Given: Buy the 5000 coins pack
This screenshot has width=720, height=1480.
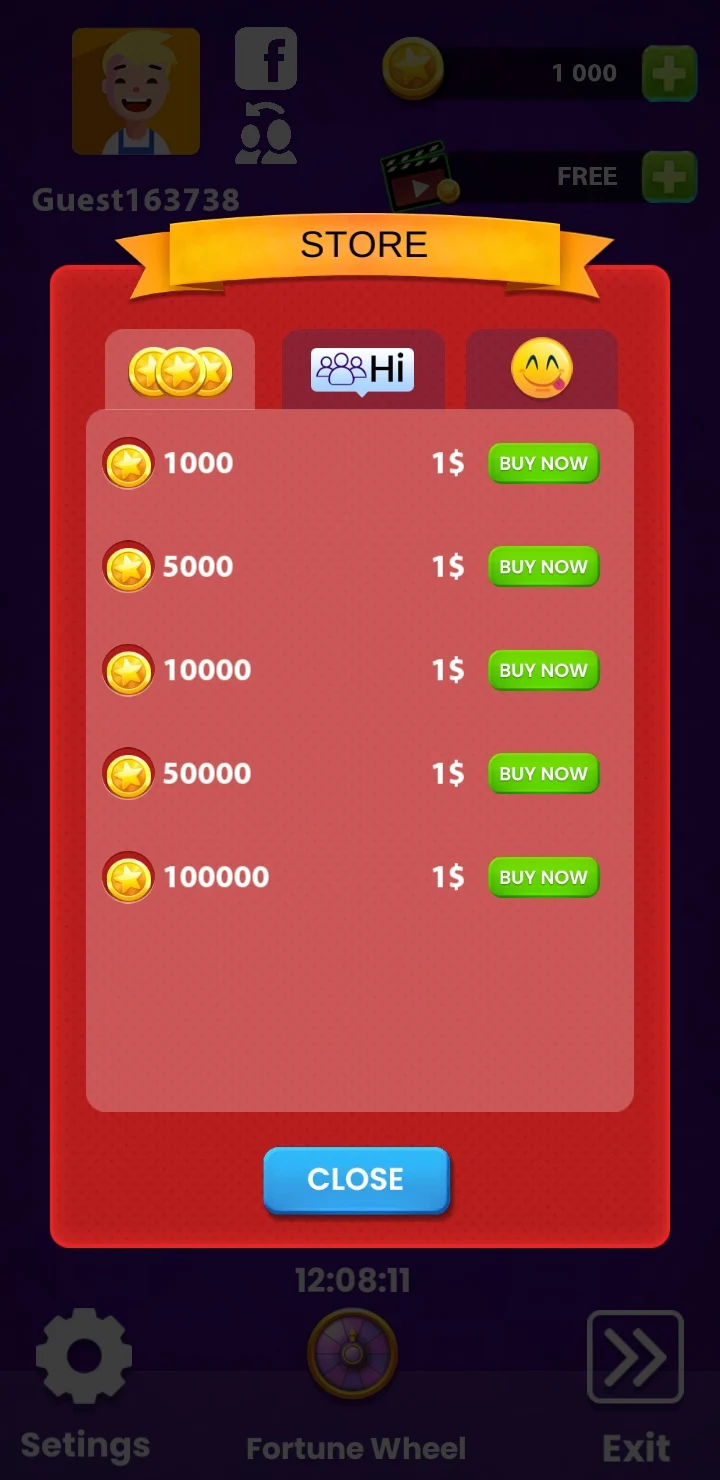Looking at the screenshot, I should (x=543, y=567).
